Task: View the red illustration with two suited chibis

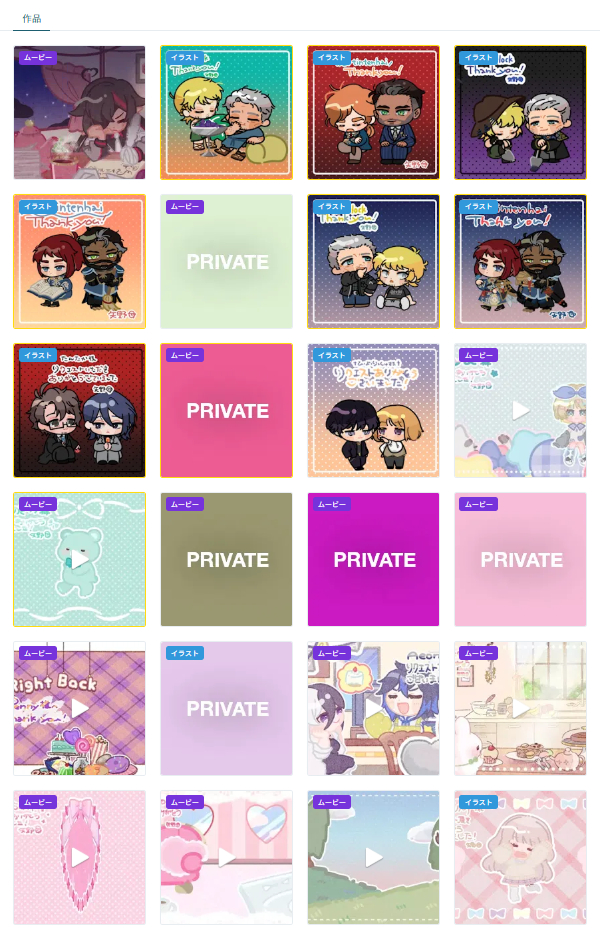Action: (79, 410)
